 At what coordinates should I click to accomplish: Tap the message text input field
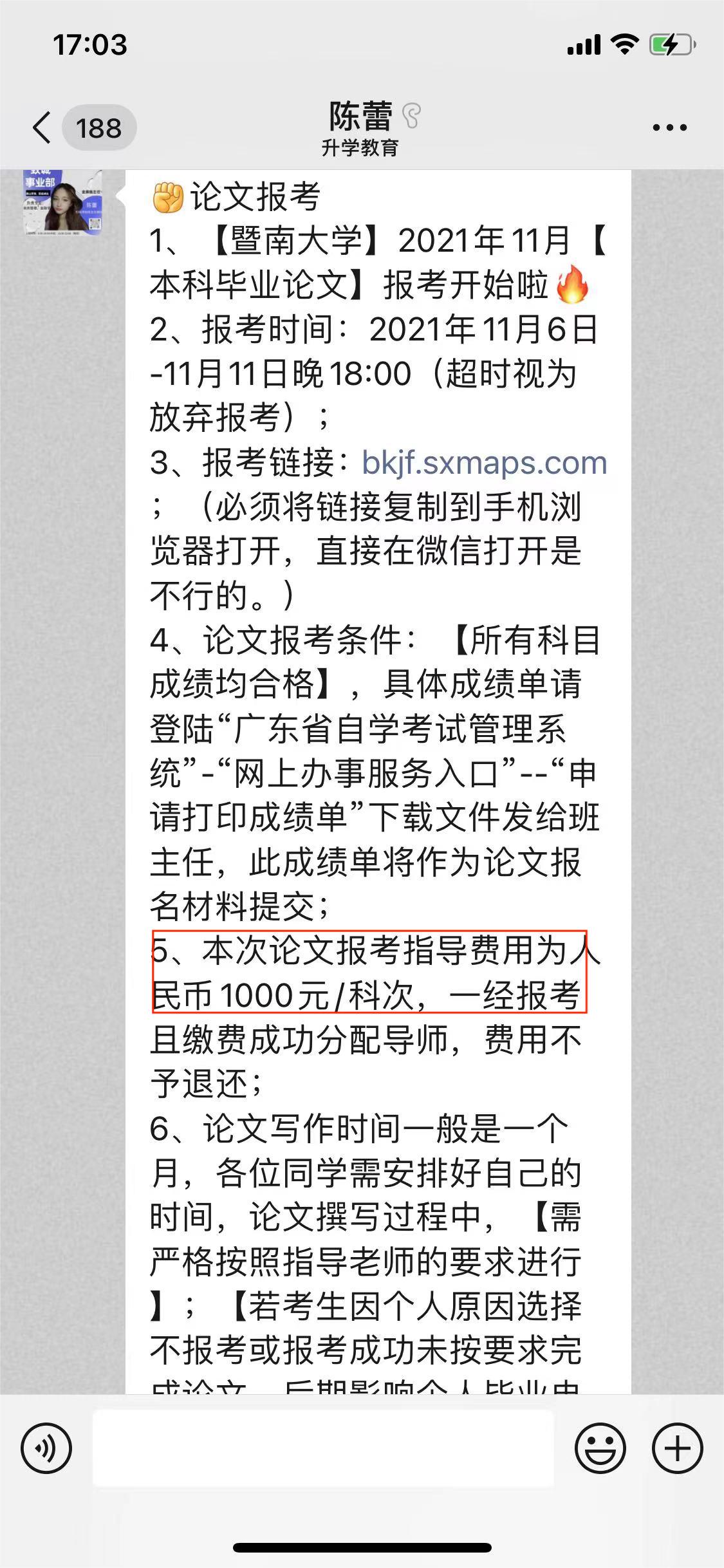[323, 1448]
